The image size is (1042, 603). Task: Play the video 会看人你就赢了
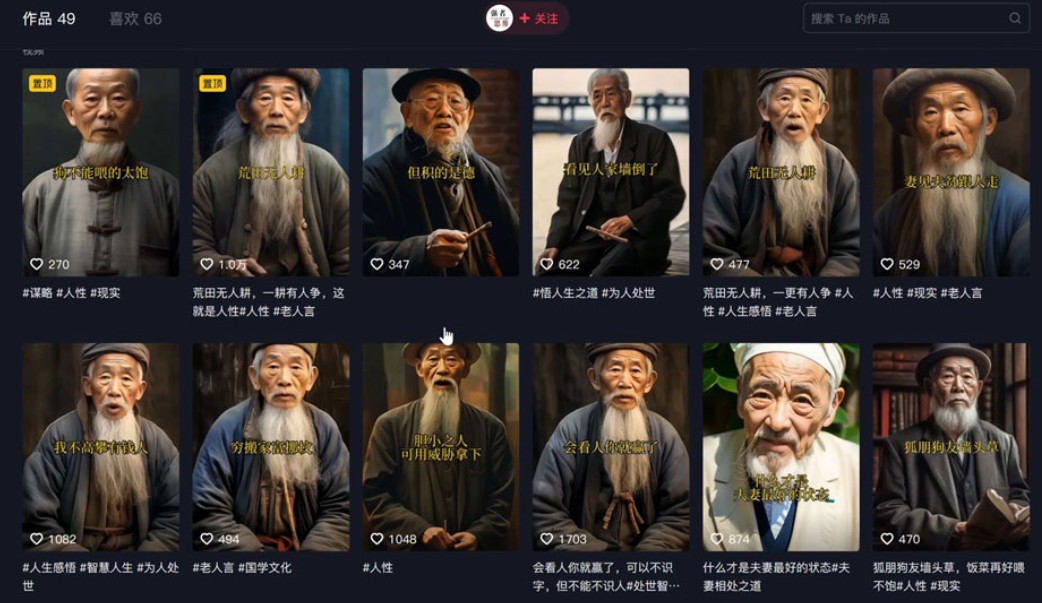pyautogui.click(x=611, y=446)
